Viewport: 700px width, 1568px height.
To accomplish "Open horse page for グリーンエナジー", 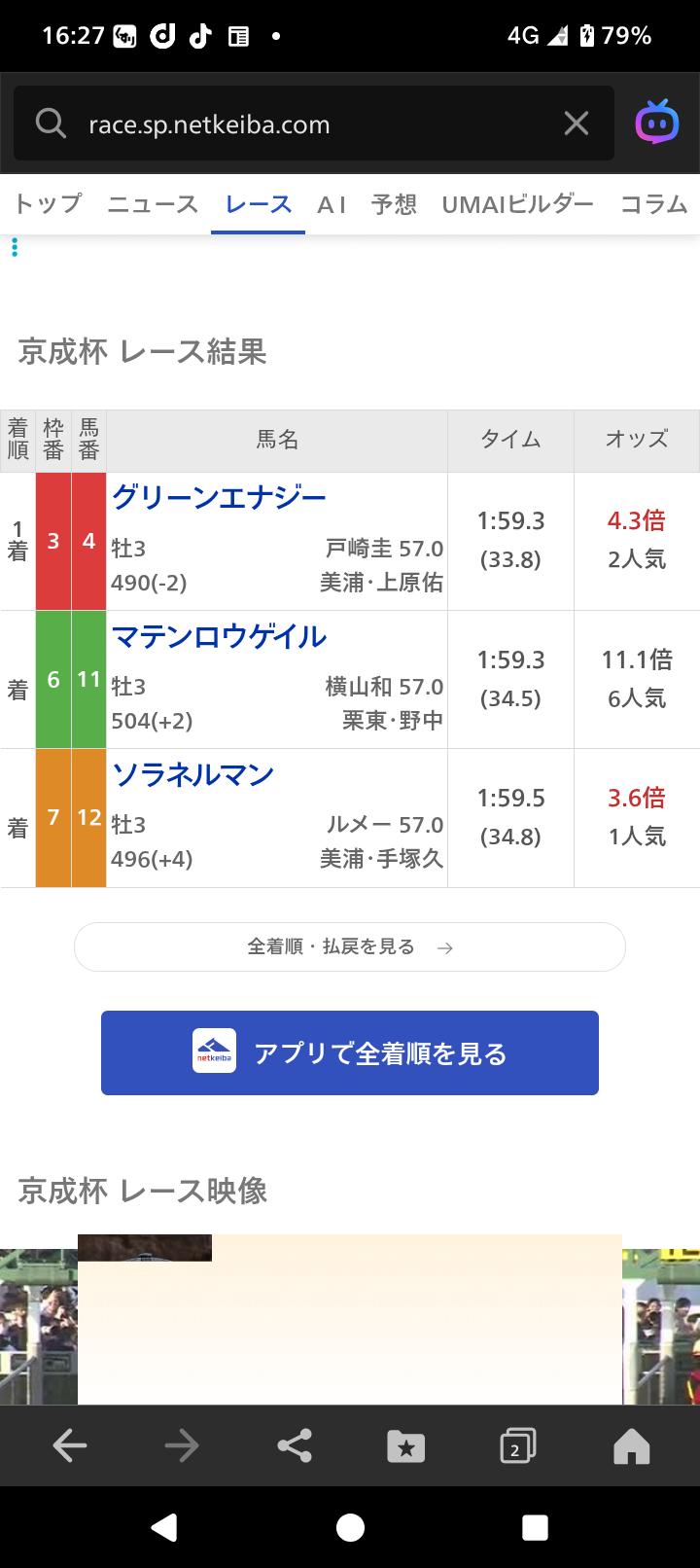I will coord(220,498).
